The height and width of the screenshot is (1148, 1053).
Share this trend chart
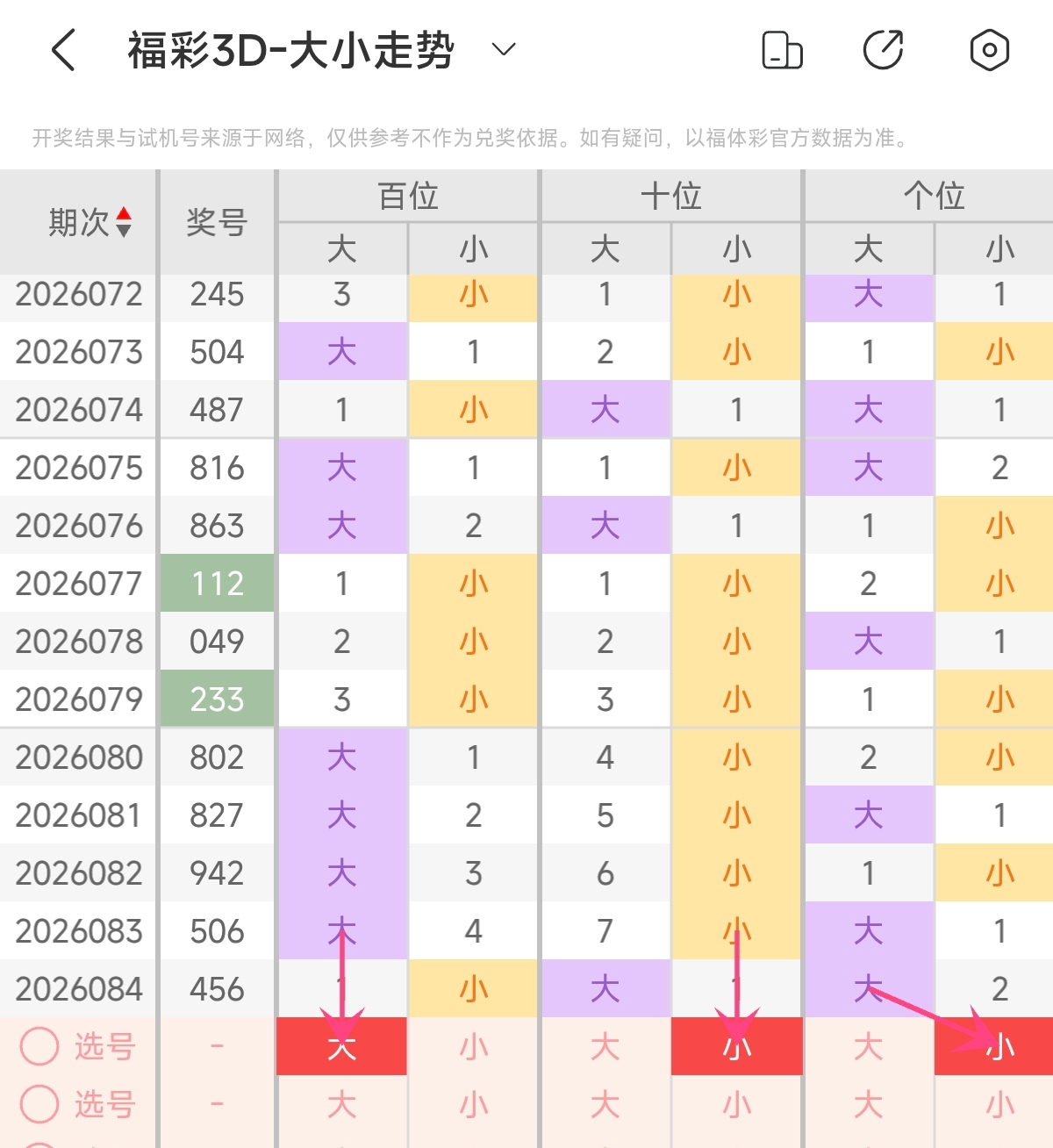coord(884,50)
